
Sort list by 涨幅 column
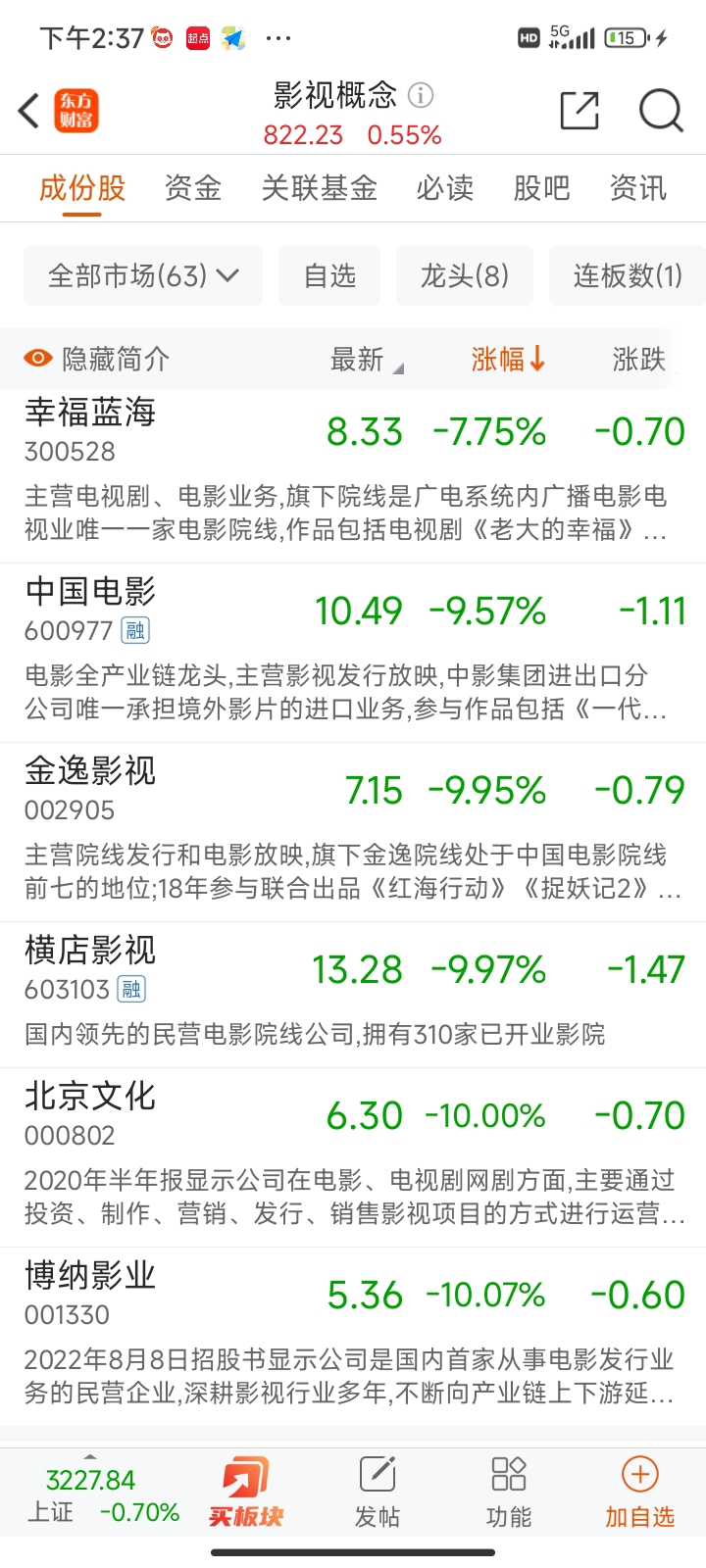click(x=508, y=359)
